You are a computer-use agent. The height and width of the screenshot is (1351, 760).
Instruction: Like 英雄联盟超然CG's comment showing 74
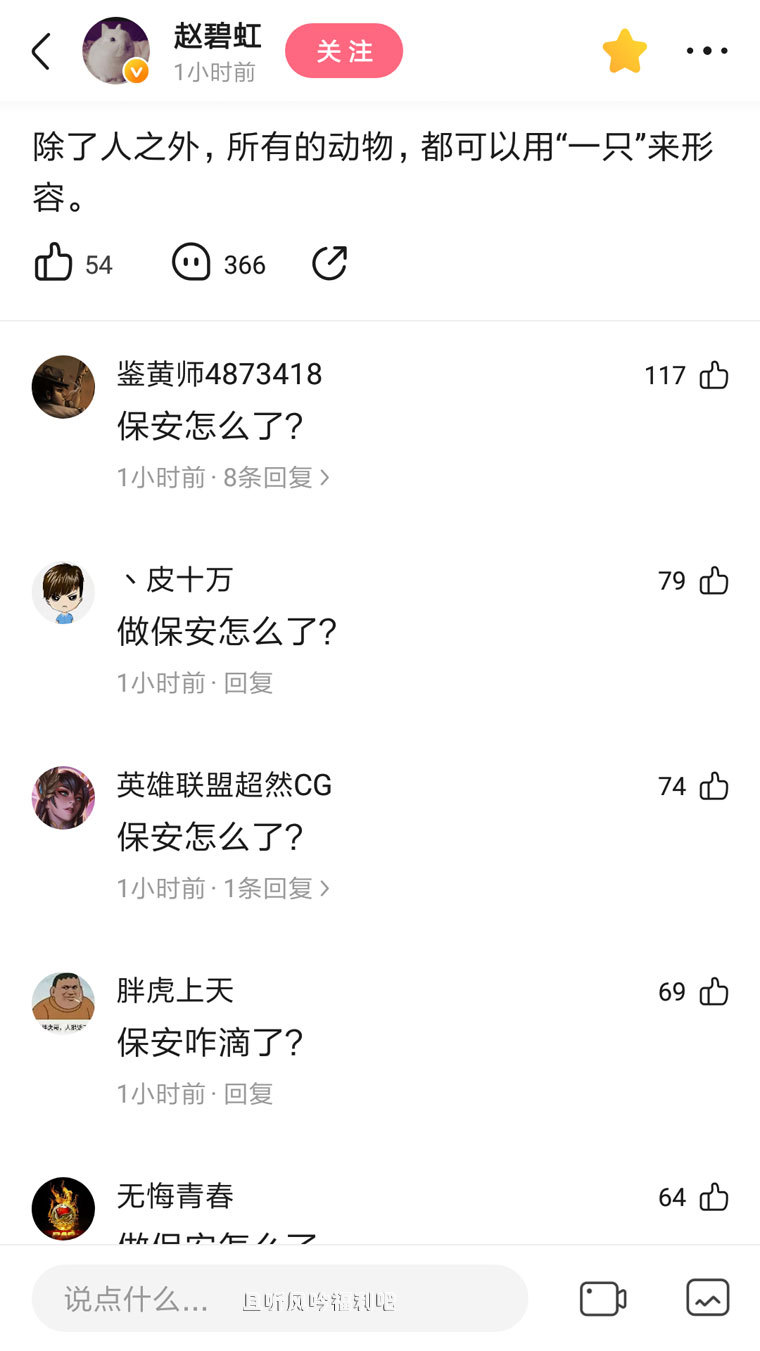click(x=714, y=786)
